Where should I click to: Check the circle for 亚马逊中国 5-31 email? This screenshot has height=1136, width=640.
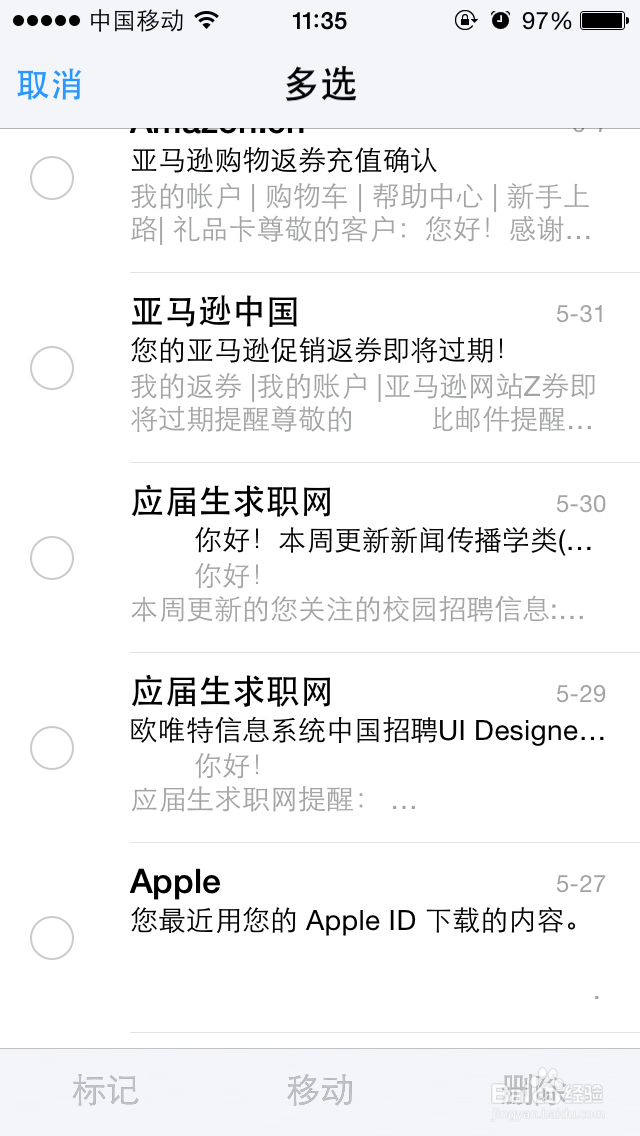pos(51,368)
